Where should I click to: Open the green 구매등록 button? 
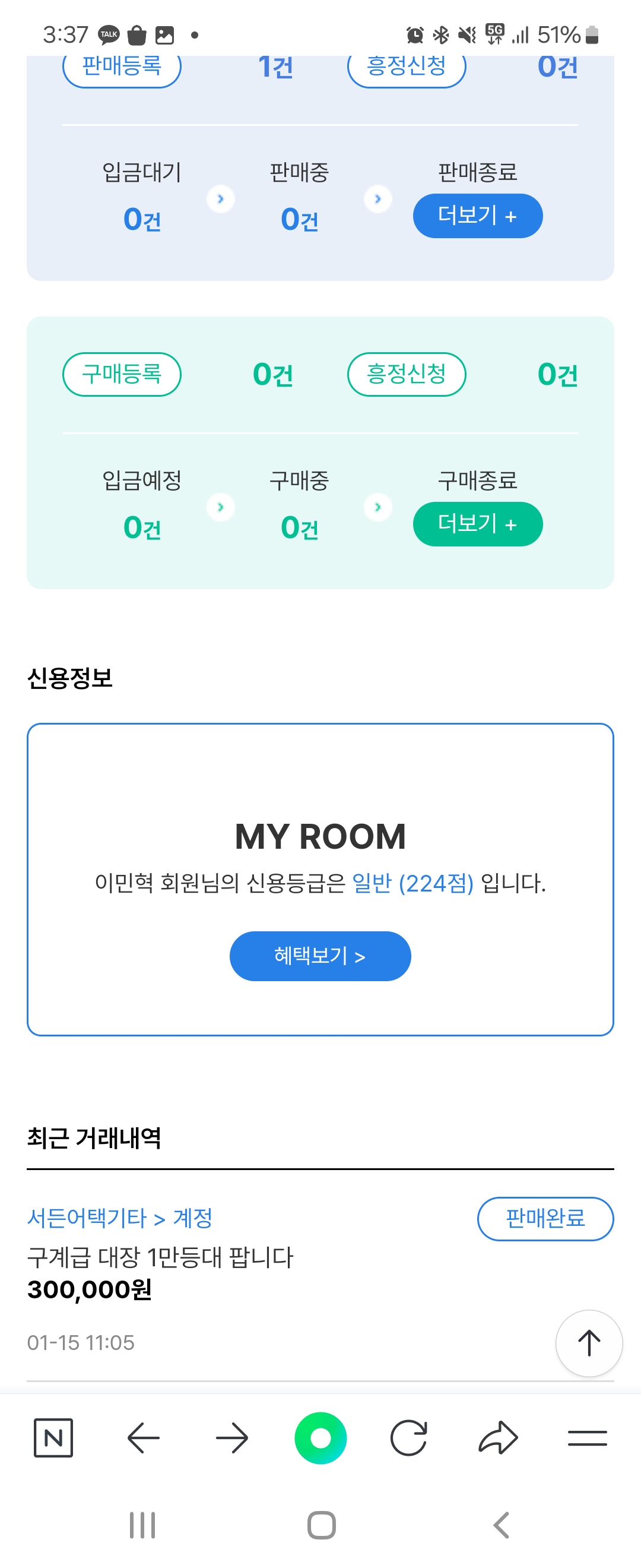(122, 374)
